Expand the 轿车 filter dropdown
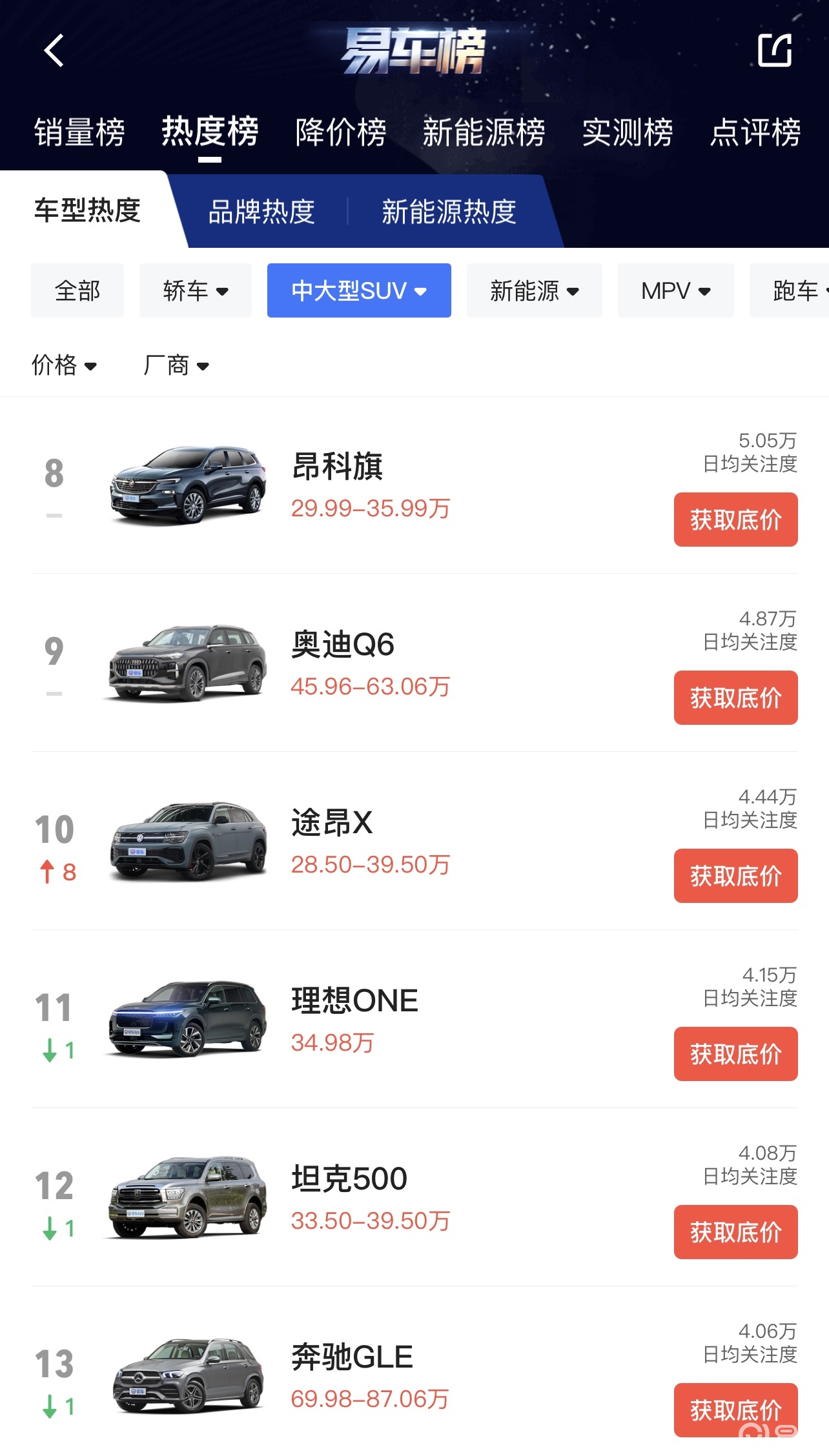 coord(196,290)
